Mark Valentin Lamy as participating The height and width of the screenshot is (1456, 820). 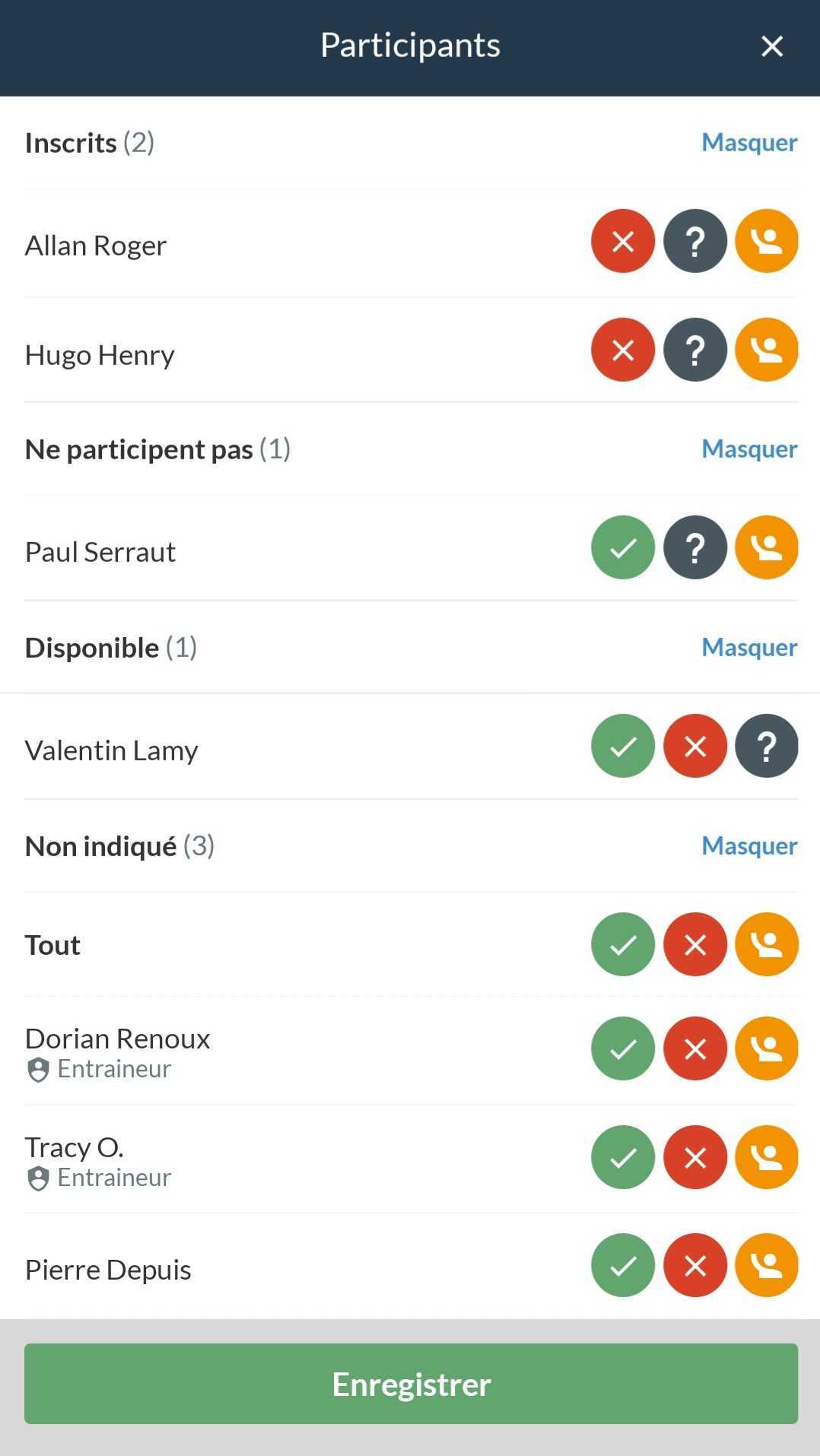pyautogui.click(x=623, y=746)
